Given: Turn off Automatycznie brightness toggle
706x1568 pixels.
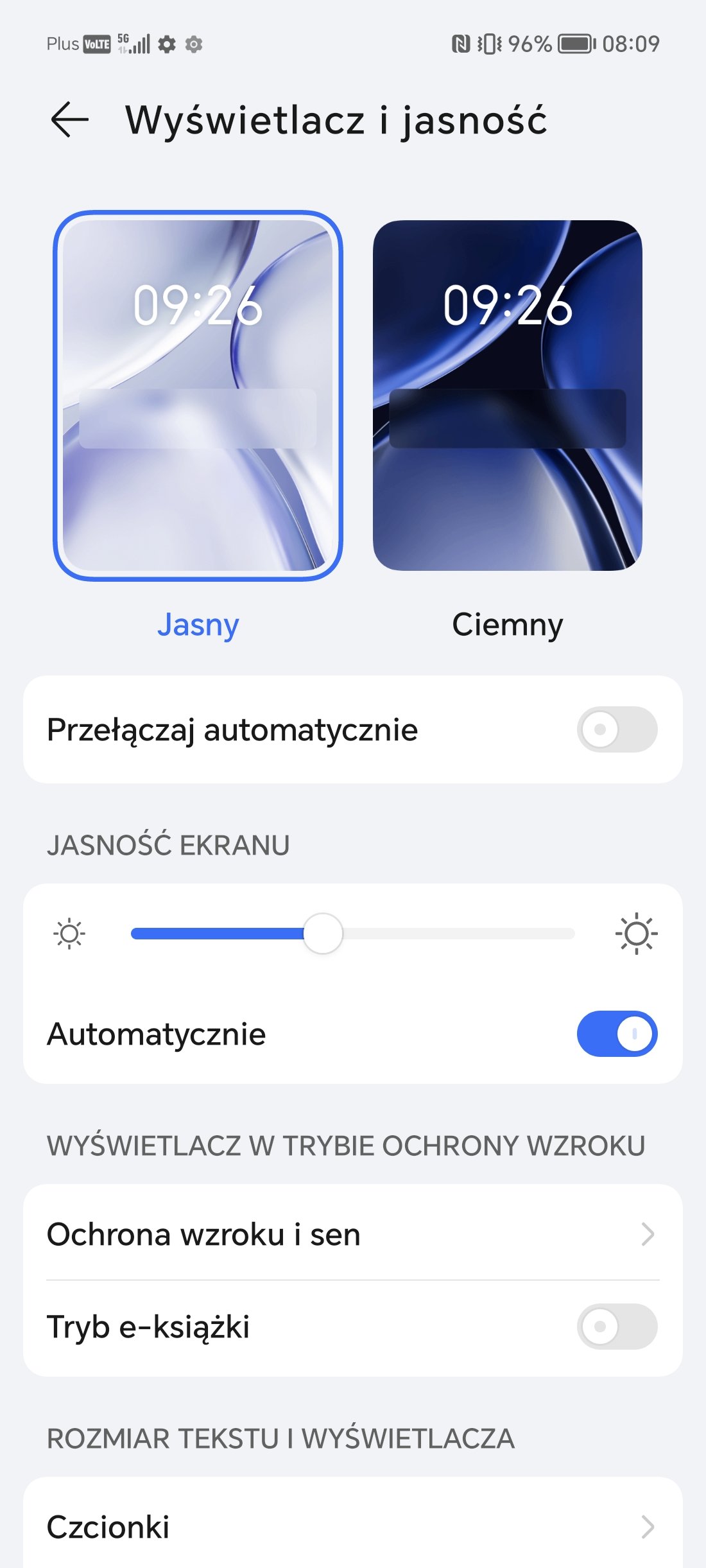Looking at the screenshot, I should [x=617, y=1034].
